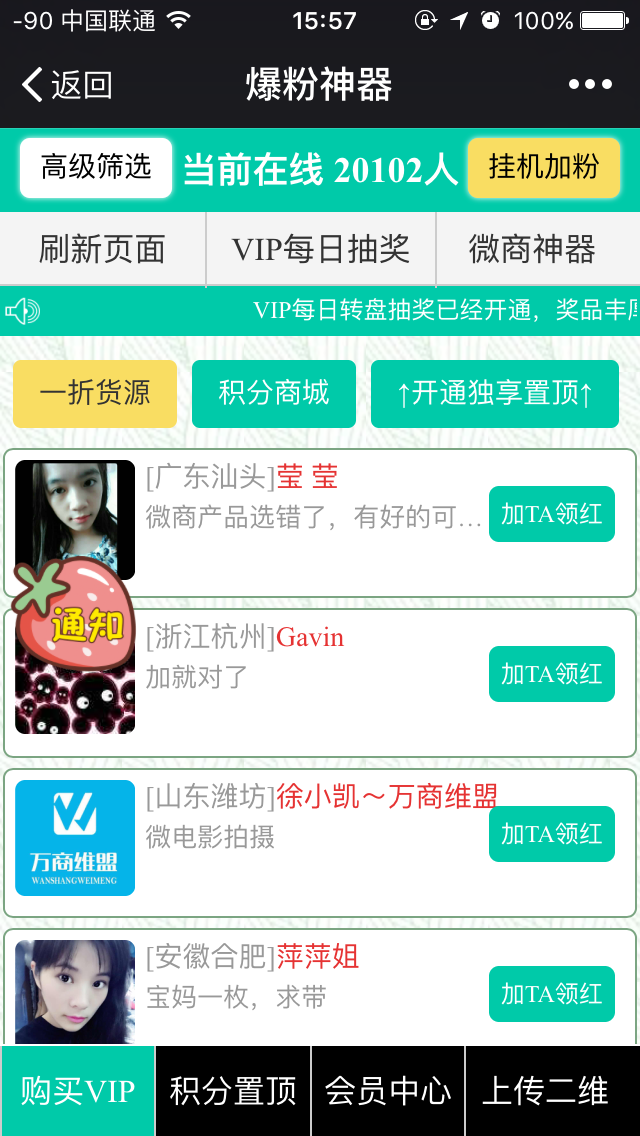Image resolution: width=640 pixels, height=1136 pixels.
Task: Add Gavin via 加TA领红
Action: [551, 674]
